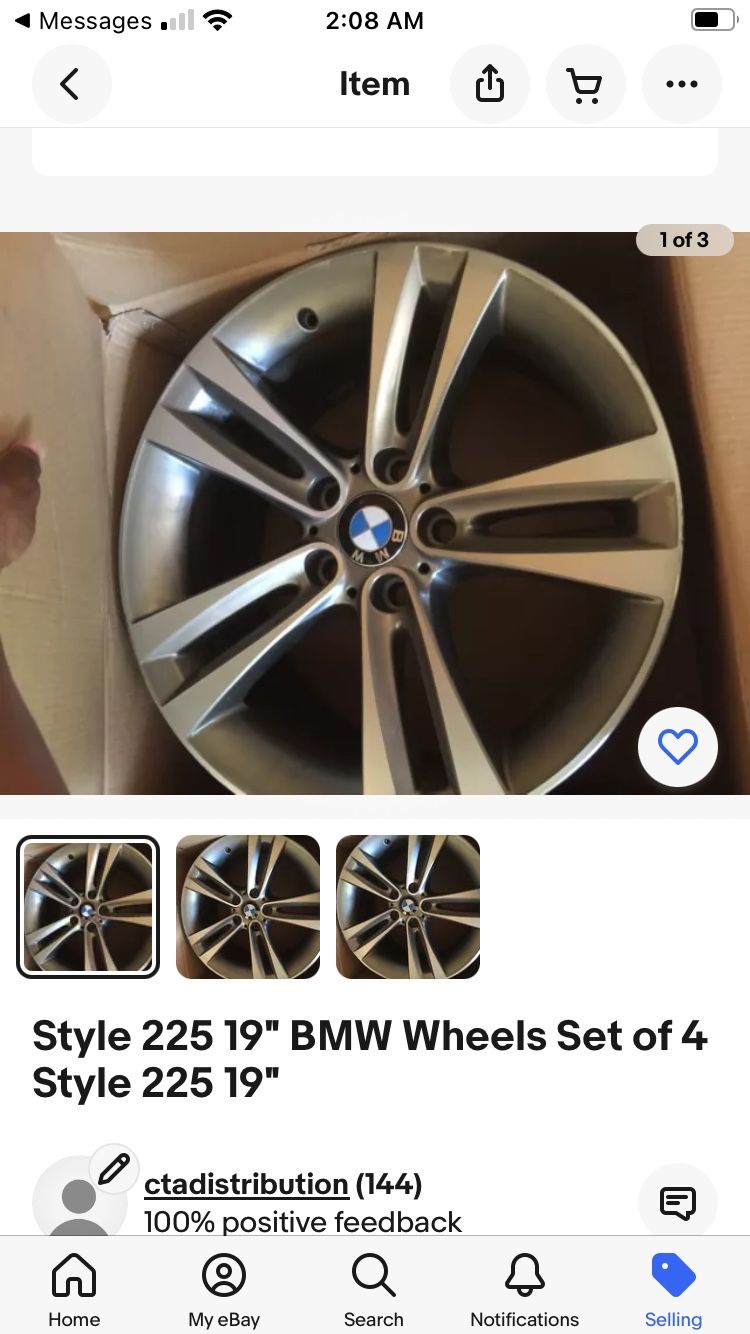Select the second wheel photo thumbnail
This screenshot has height=1334, width=750.
coord(247,906)
